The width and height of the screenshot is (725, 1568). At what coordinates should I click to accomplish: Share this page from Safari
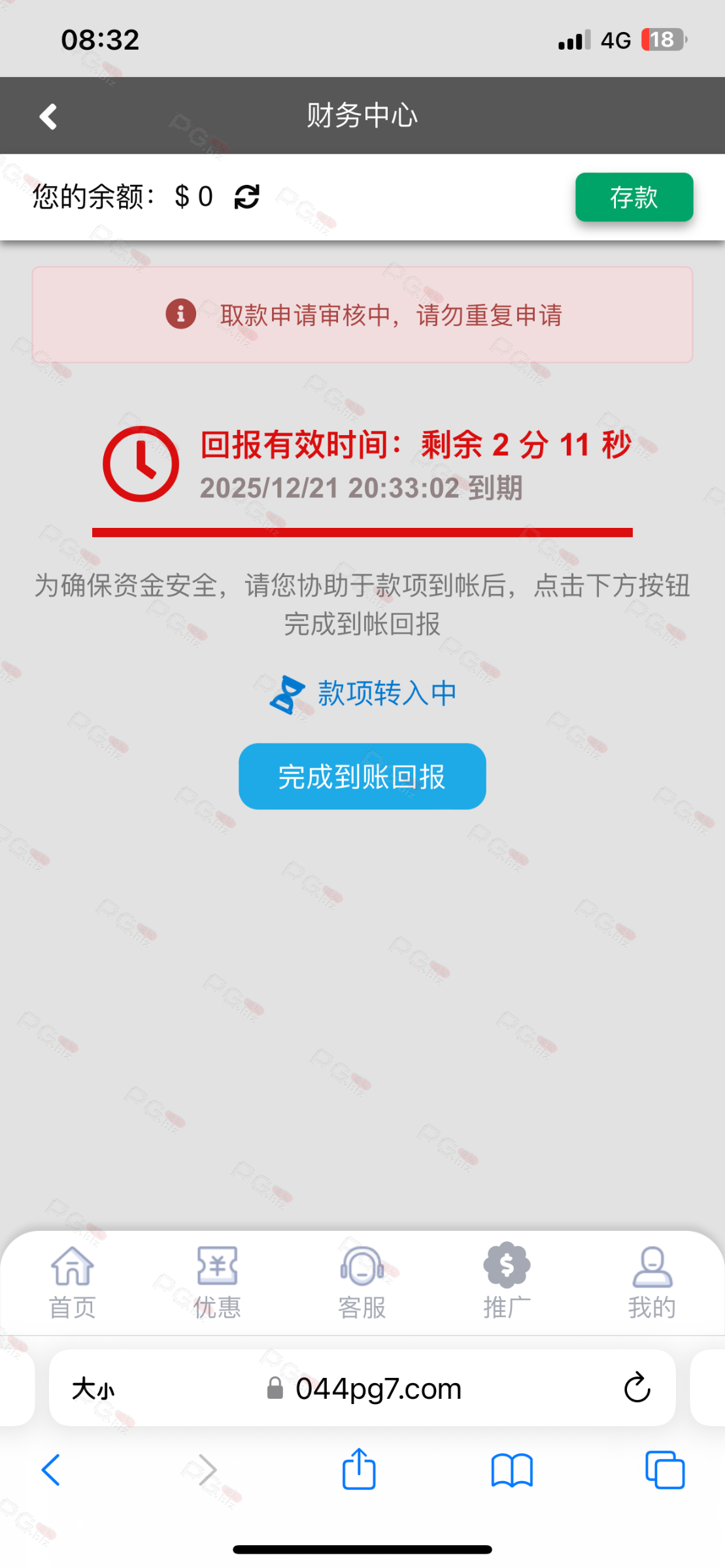pos(359,1469)
